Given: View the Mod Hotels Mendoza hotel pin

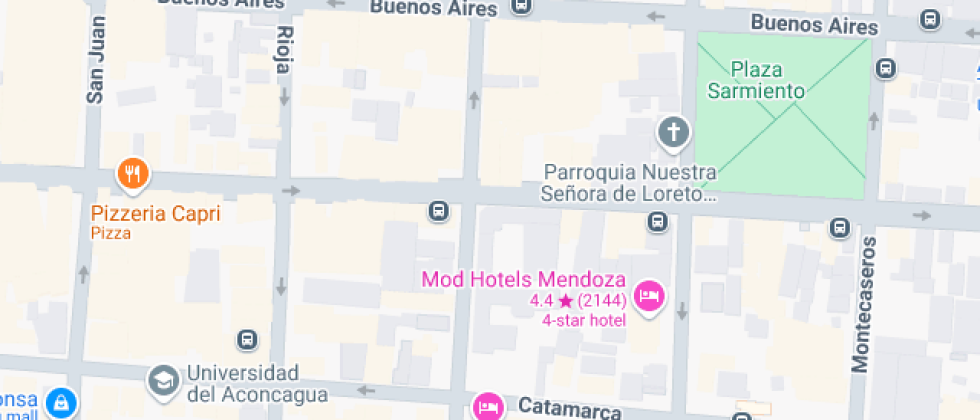Looking at the screenshot, I should click(x=650, y=295).
